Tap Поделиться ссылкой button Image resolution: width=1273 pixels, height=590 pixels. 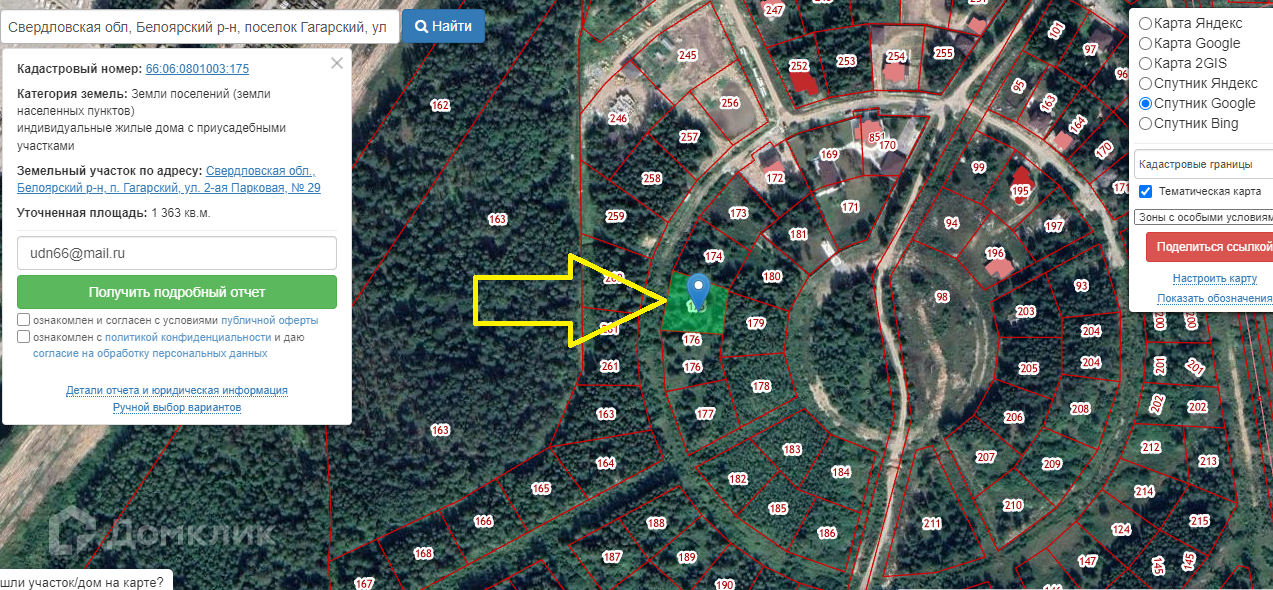coord(1209,246)
